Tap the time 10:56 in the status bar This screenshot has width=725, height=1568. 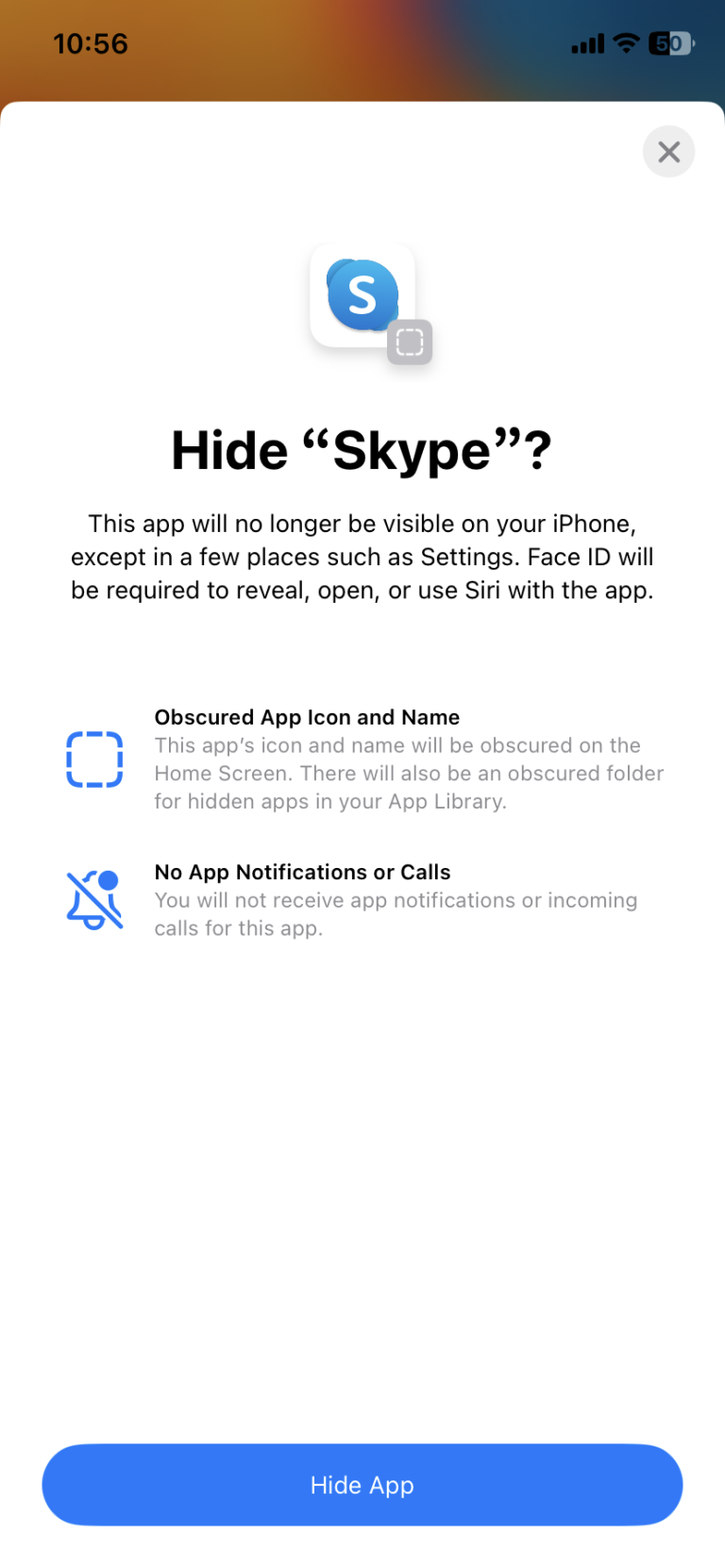coord(91,43)
